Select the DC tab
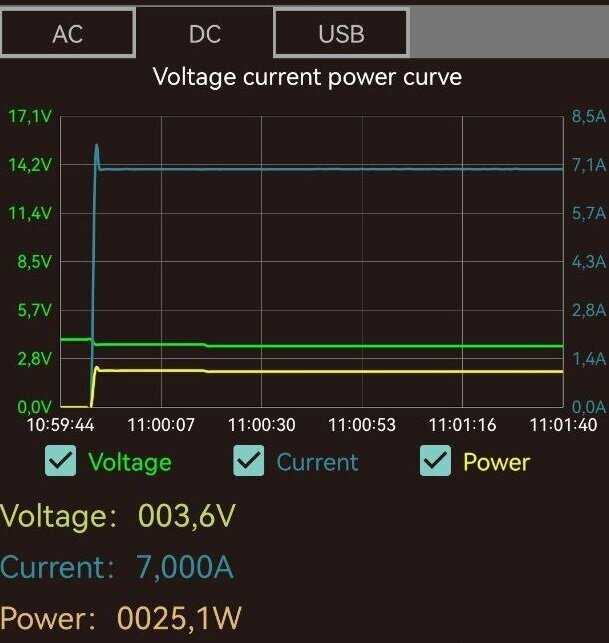This screenshot has width=609, height=643. 204,33
